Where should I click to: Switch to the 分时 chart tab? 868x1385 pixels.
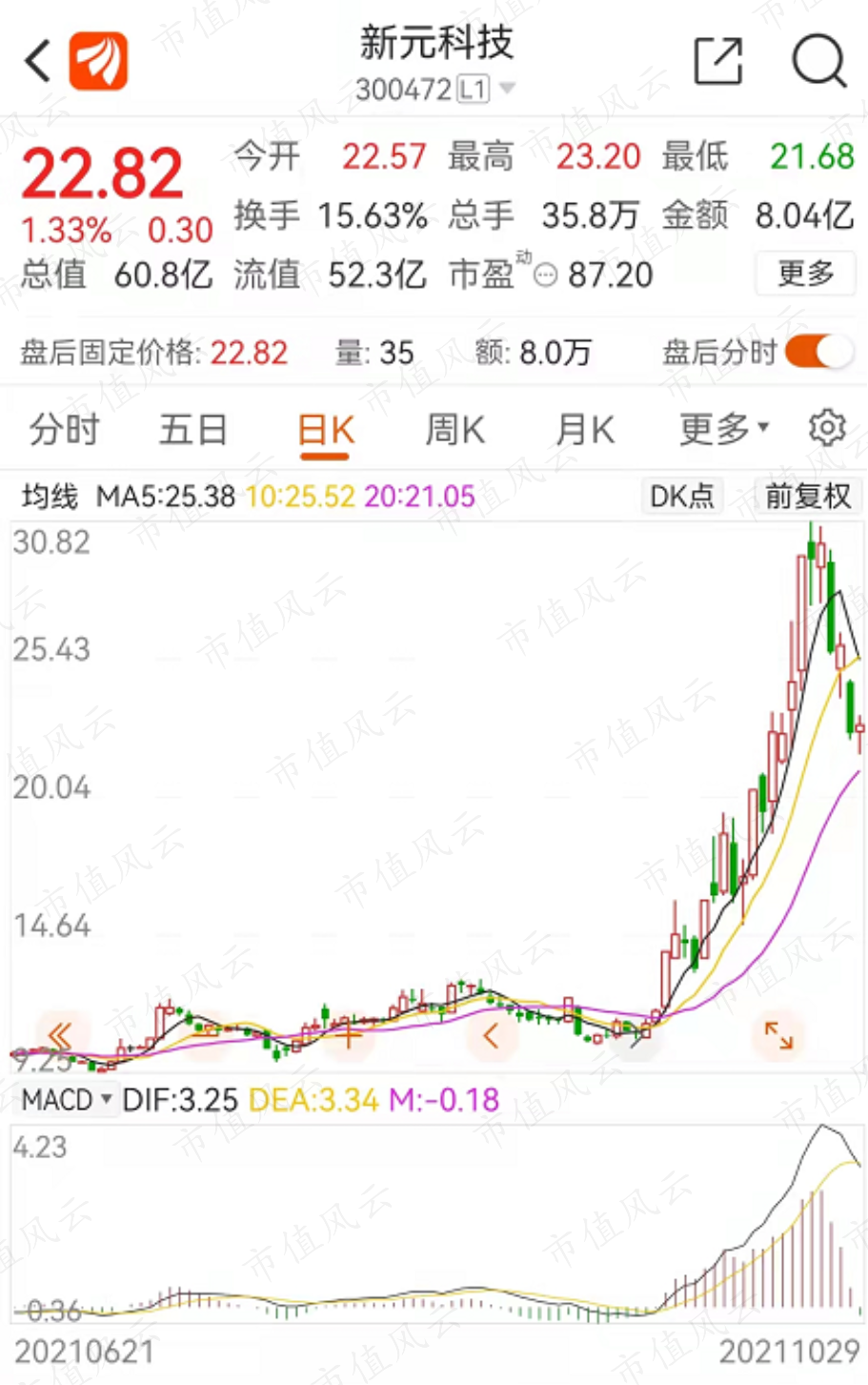coord(64,430)
